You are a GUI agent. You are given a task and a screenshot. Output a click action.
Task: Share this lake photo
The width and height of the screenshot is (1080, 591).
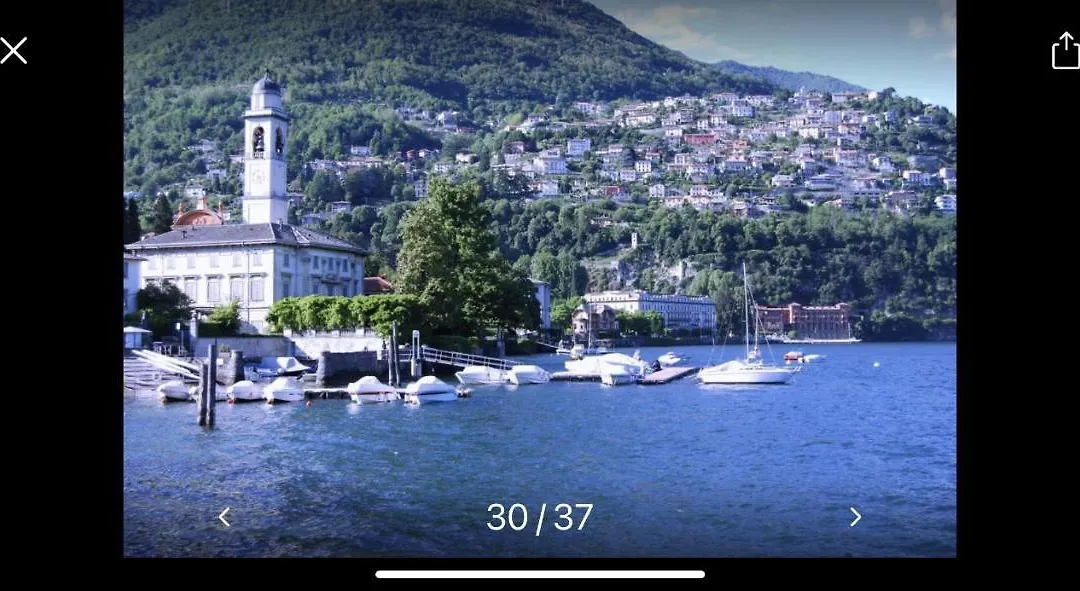[x=1065, y=51]
